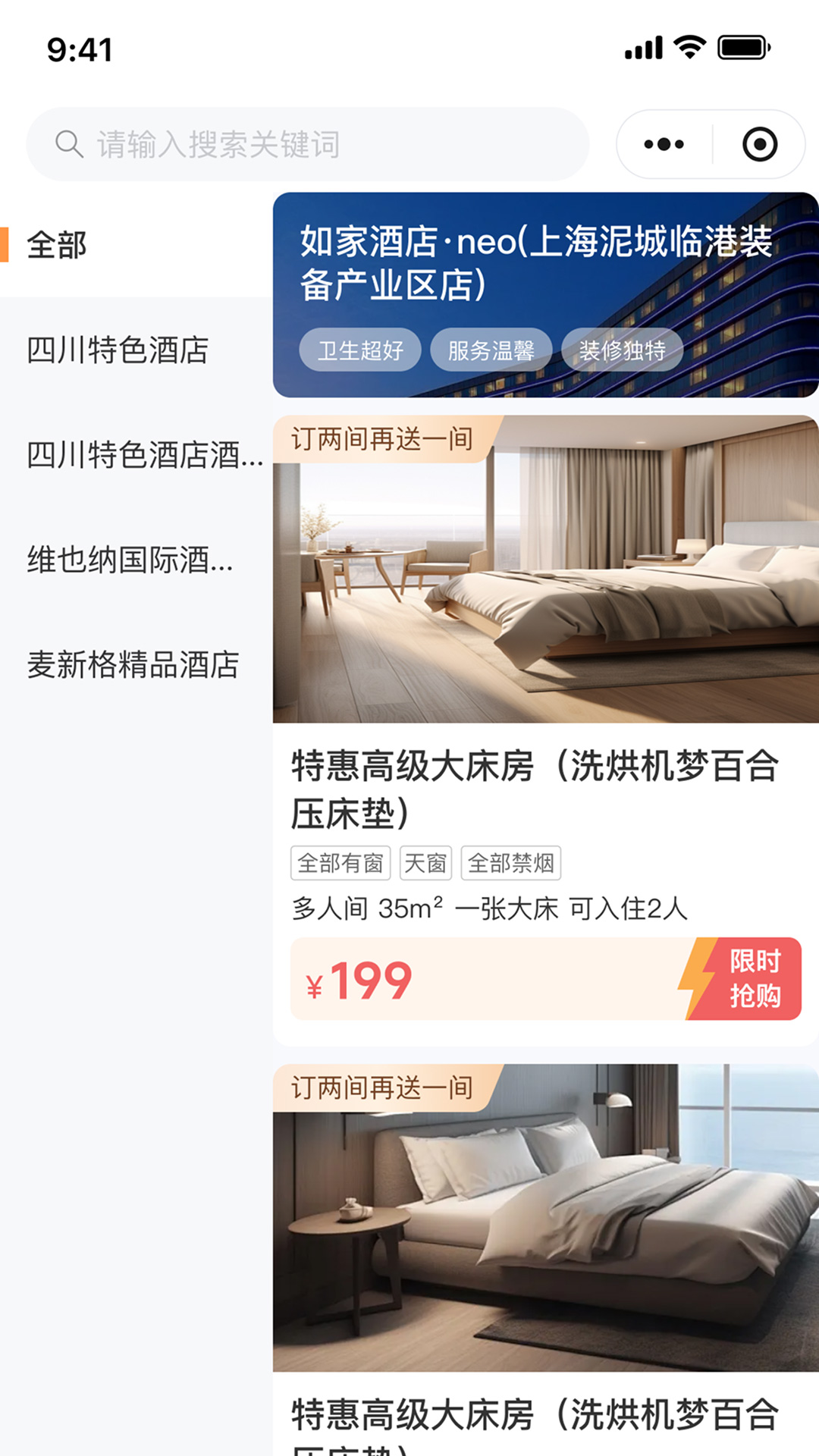819x1456 pixels.
Task: Tap the circular capsule close icon
Action: coord(761,143)
